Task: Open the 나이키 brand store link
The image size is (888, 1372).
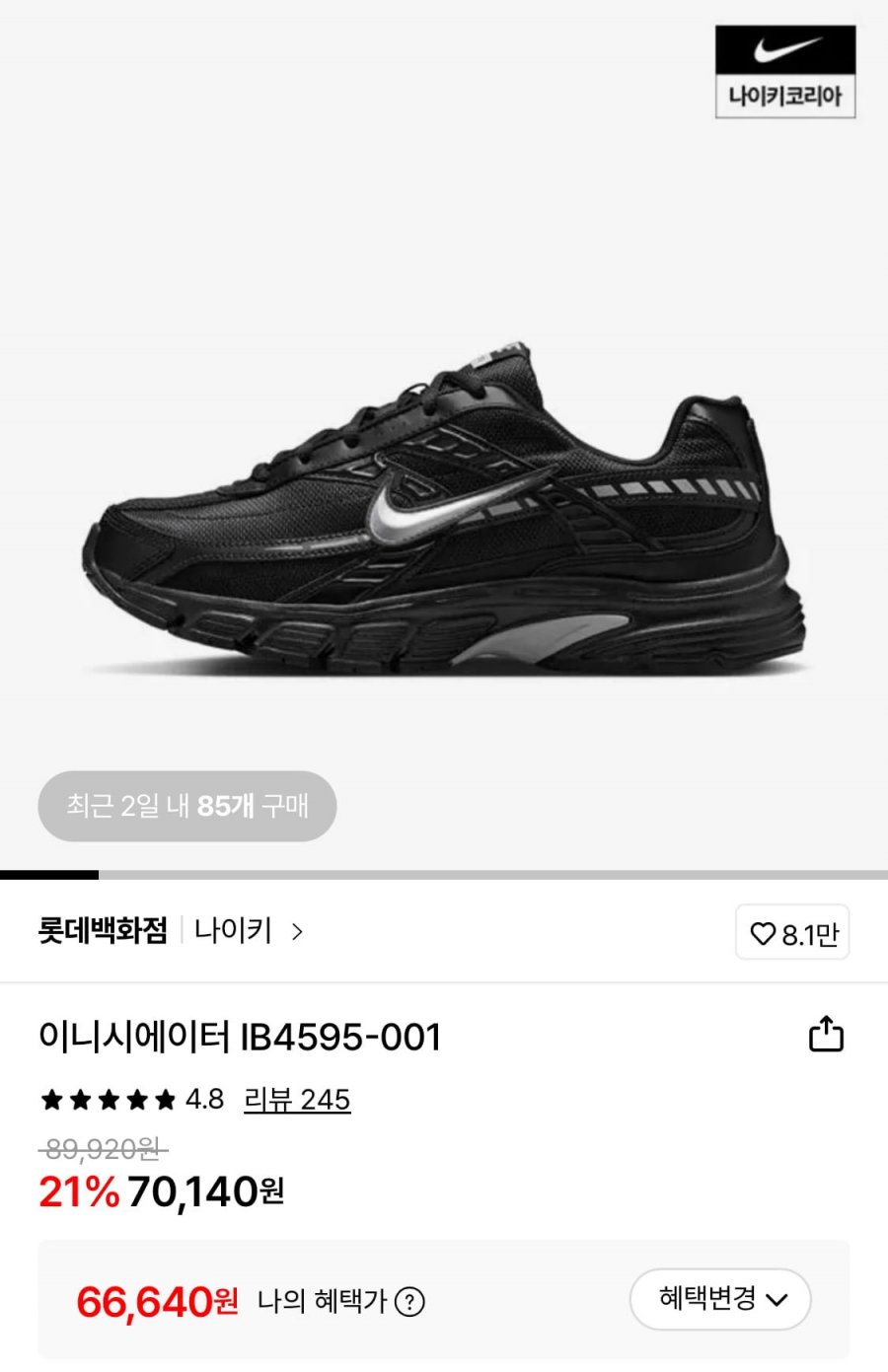Action: pyautogui.click(x=248, y=930)
